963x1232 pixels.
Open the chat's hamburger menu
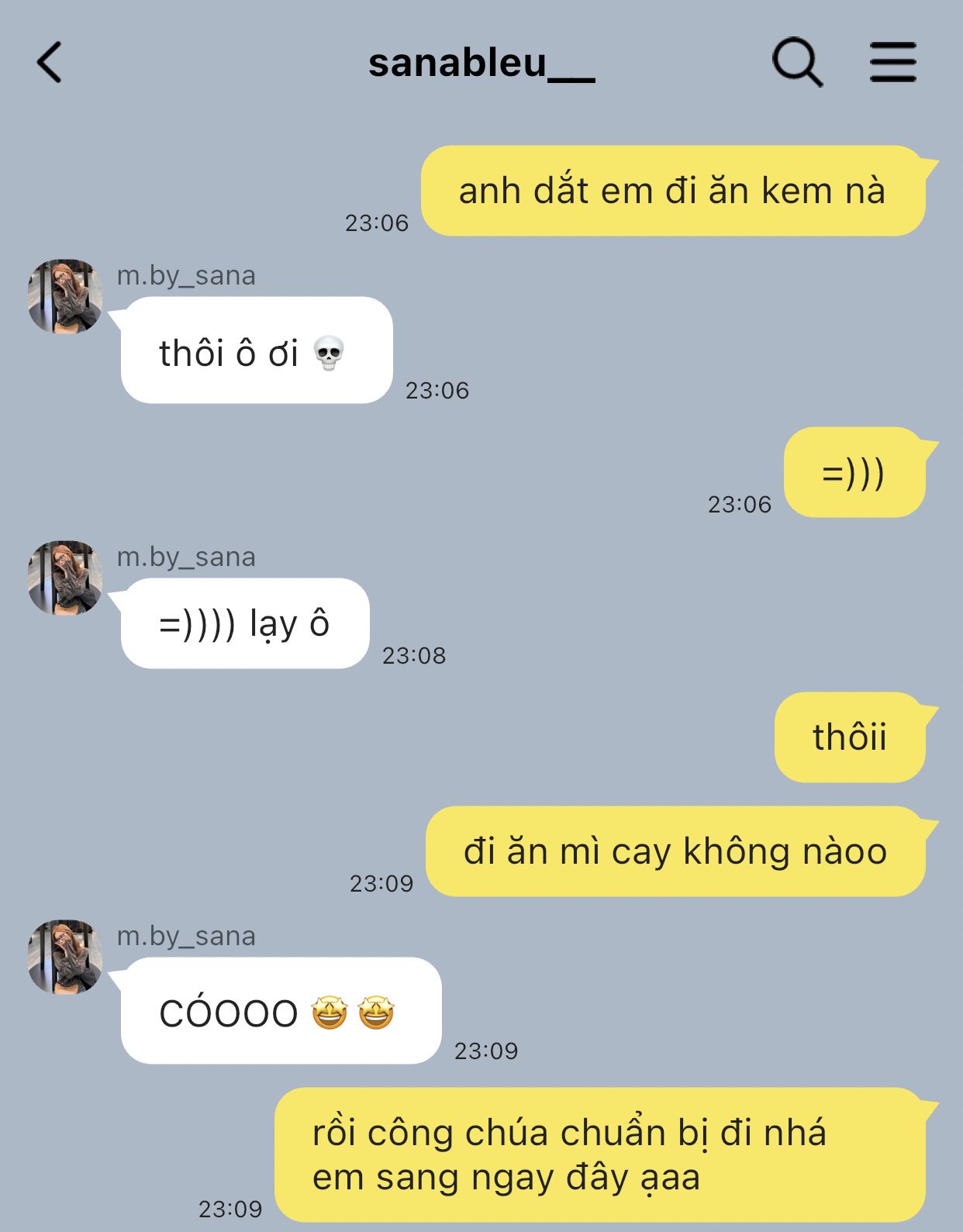click(x=892, y=62)
